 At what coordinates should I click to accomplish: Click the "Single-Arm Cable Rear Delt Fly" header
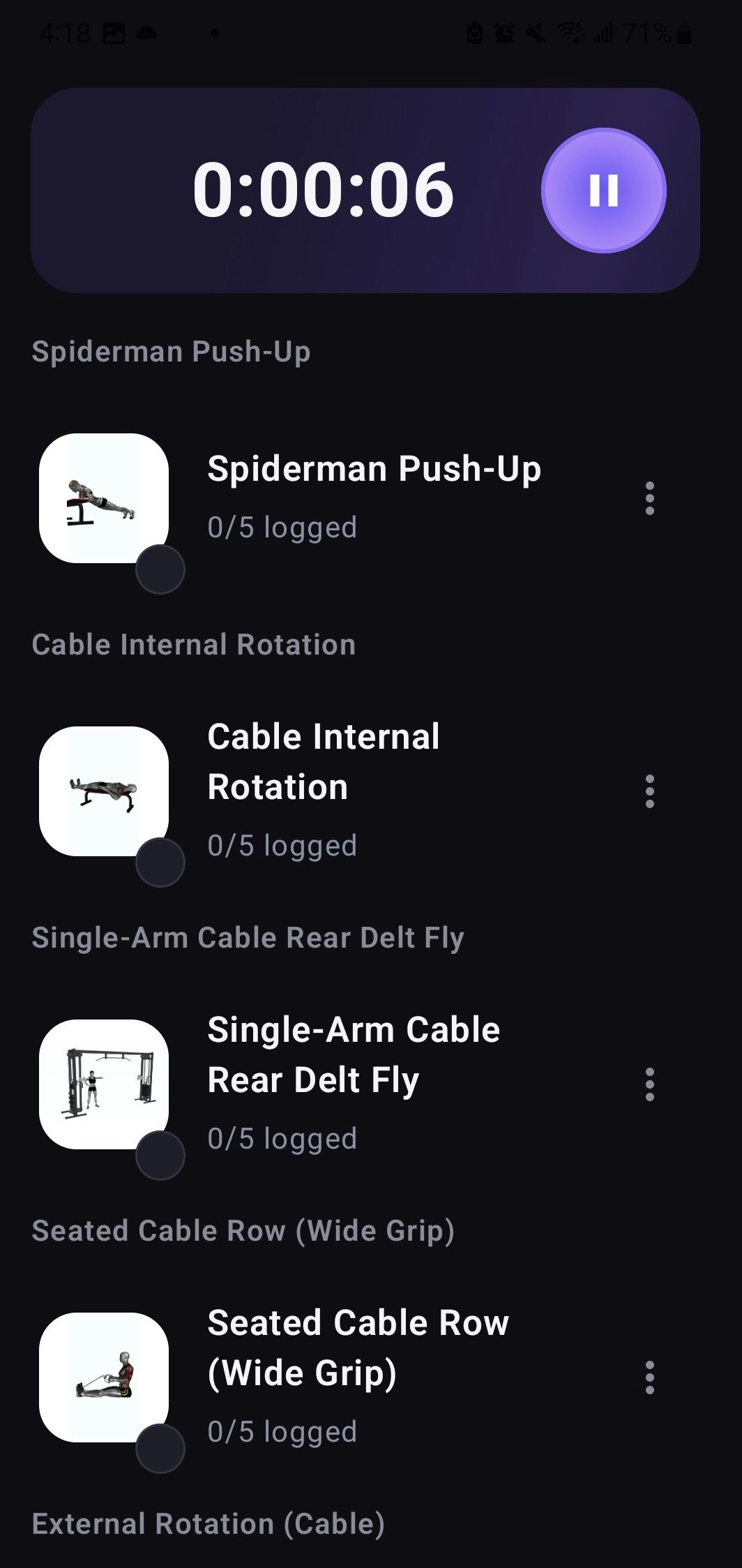click(x=248, y=937)
